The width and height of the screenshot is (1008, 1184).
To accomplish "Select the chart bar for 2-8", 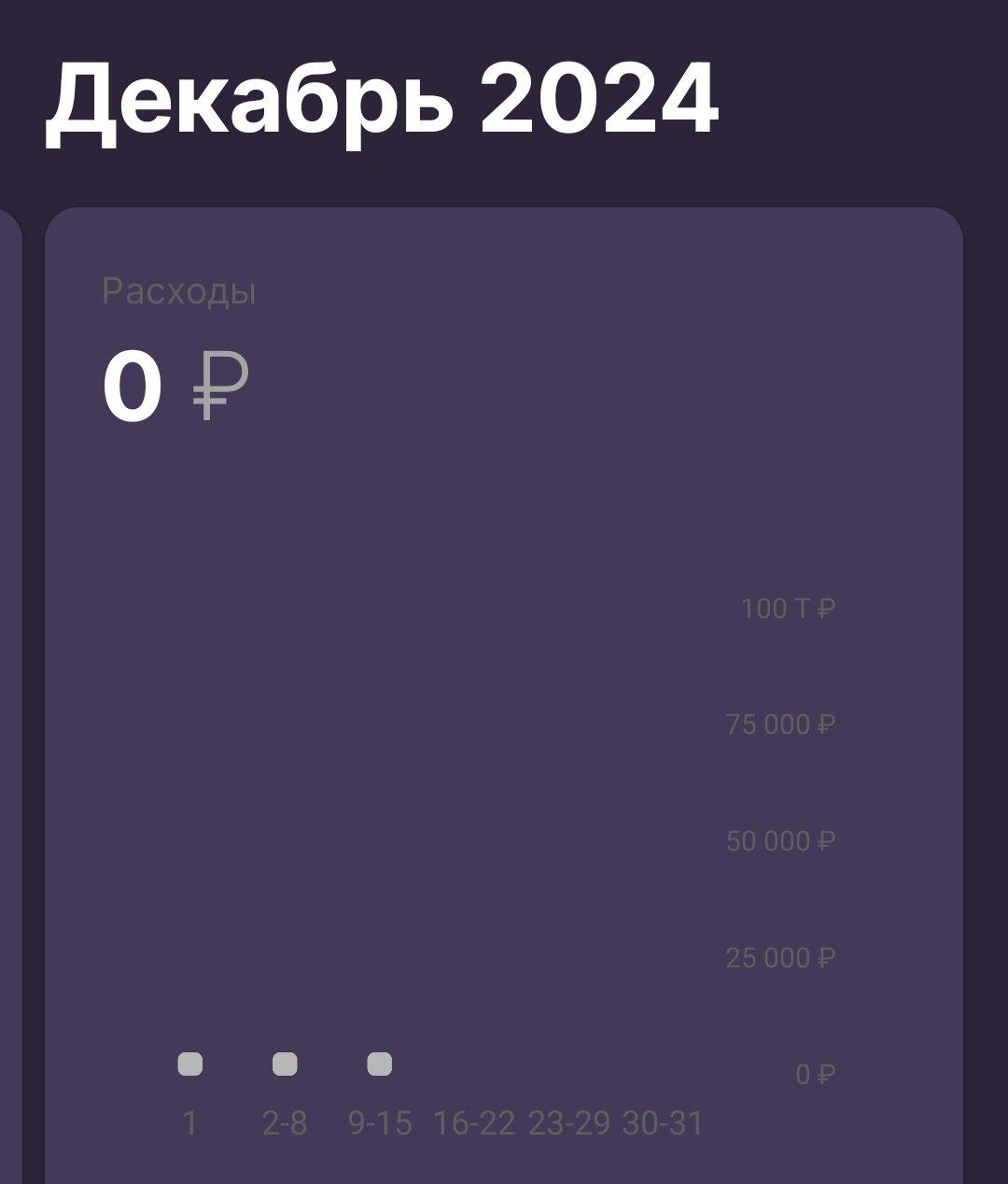I will 285,1064.
